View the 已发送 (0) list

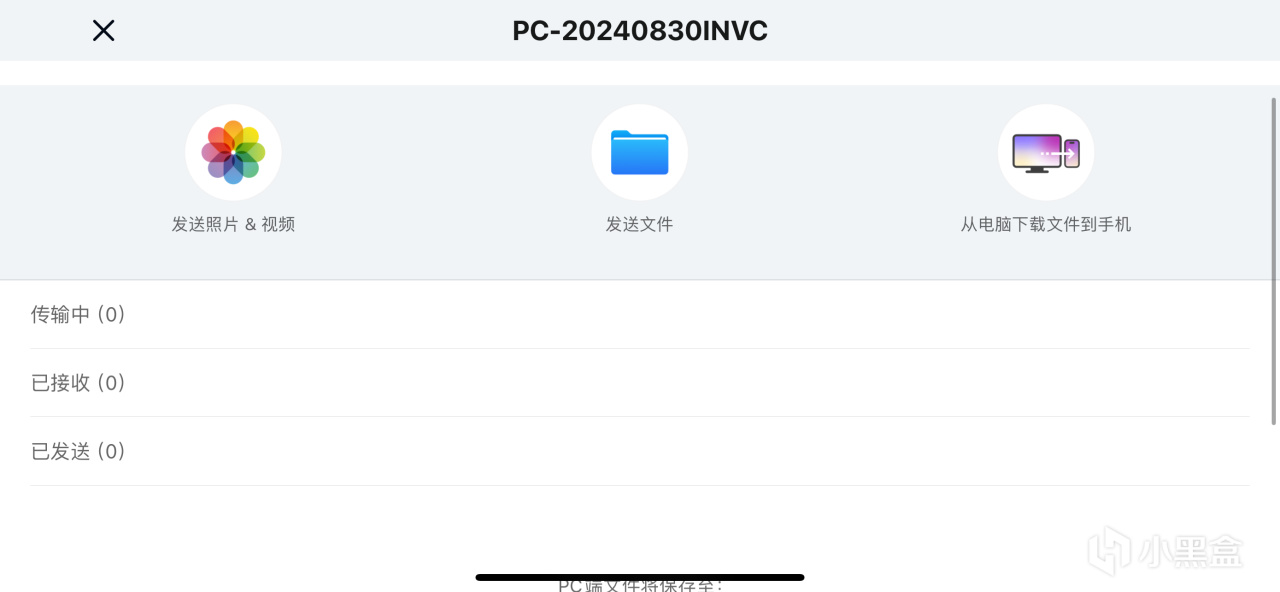[640, 452]
